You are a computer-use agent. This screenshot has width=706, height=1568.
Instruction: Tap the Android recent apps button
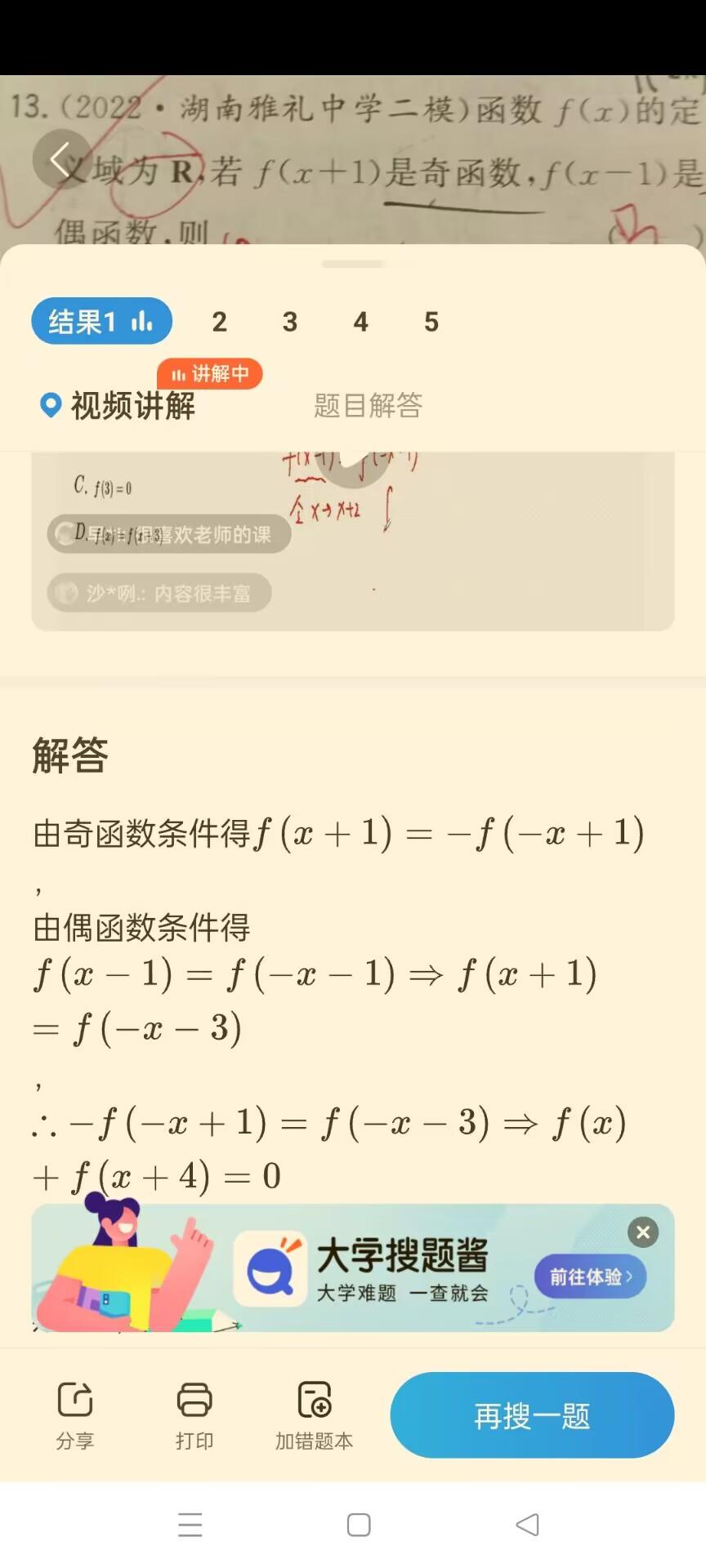pos(190,1524)
